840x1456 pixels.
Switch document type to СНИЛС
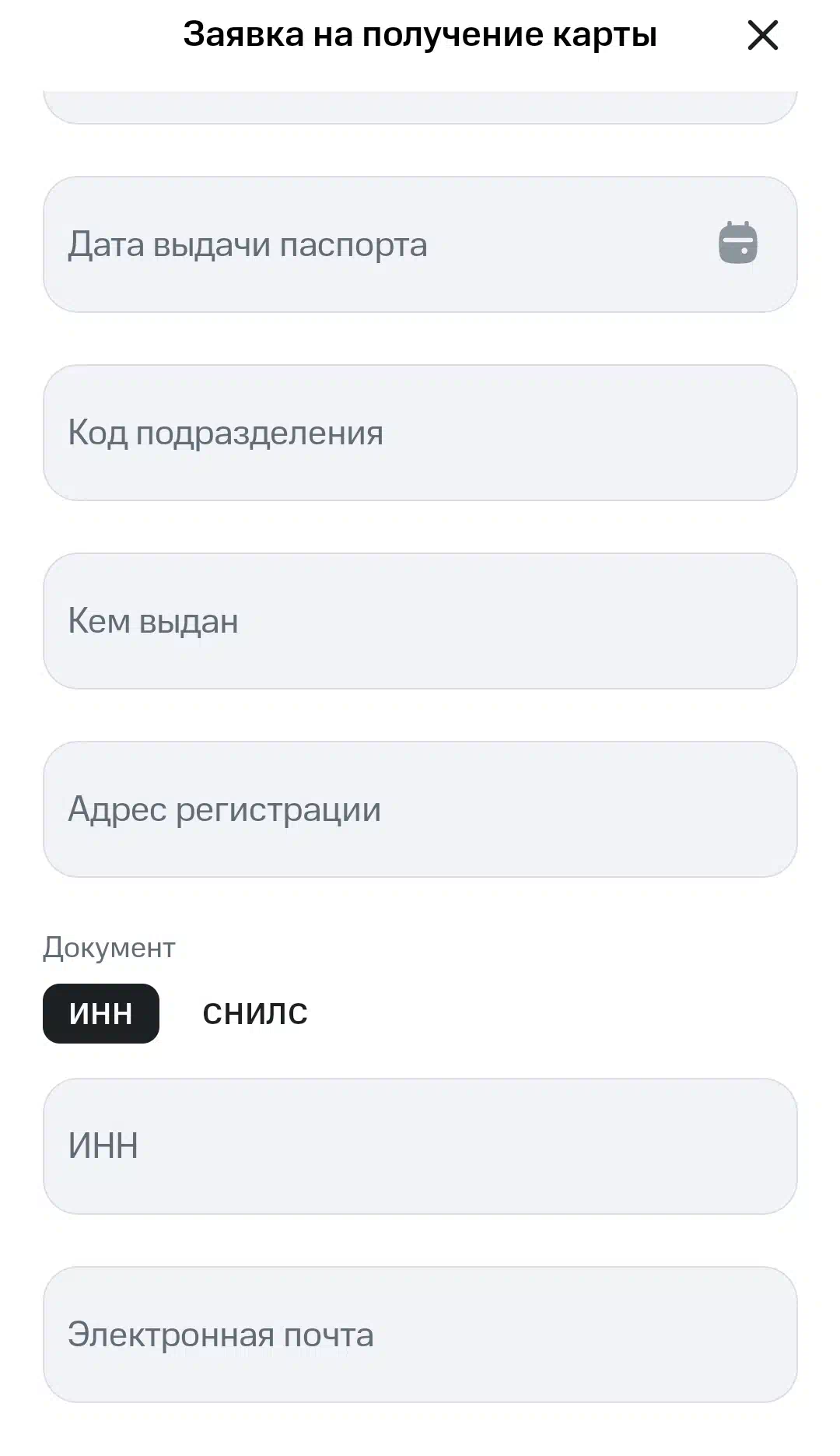[x=255, y=1013]
